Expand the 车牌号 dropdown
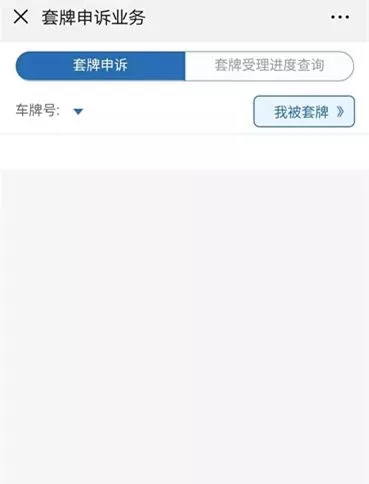Image resolution: width=369 pixels, height=484 pixels. coord(78,111)
